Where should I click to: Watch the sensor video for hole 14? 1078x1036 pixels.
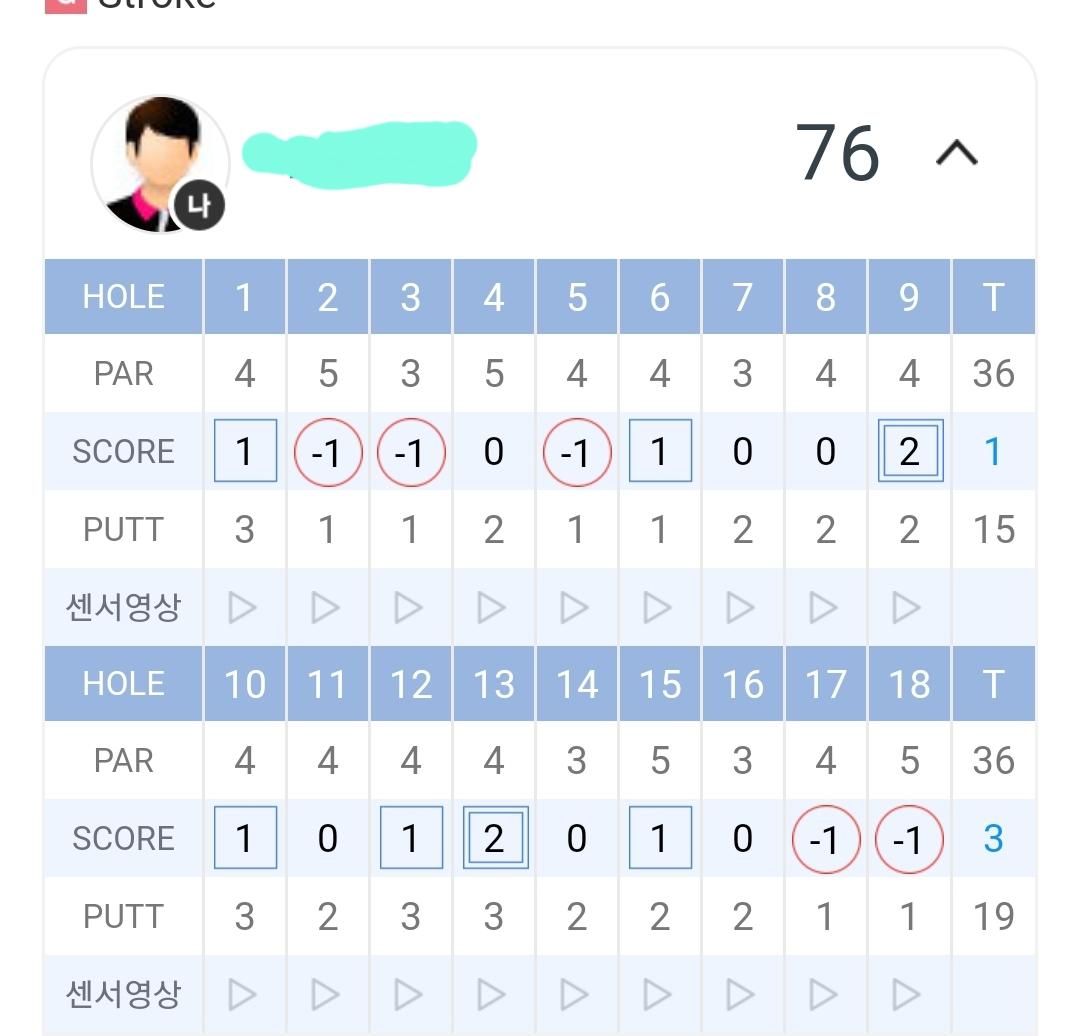point(575,994)
